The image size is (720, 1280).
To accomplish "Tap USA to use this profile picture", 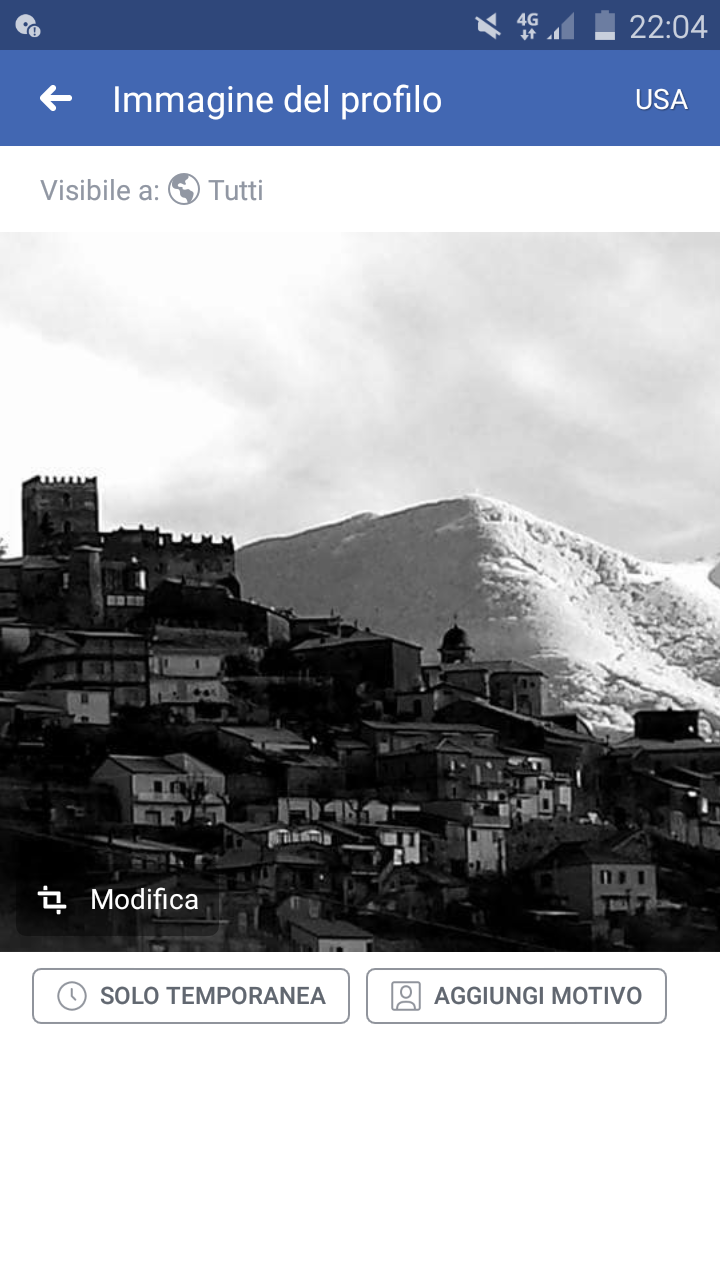I will (661, 100).
